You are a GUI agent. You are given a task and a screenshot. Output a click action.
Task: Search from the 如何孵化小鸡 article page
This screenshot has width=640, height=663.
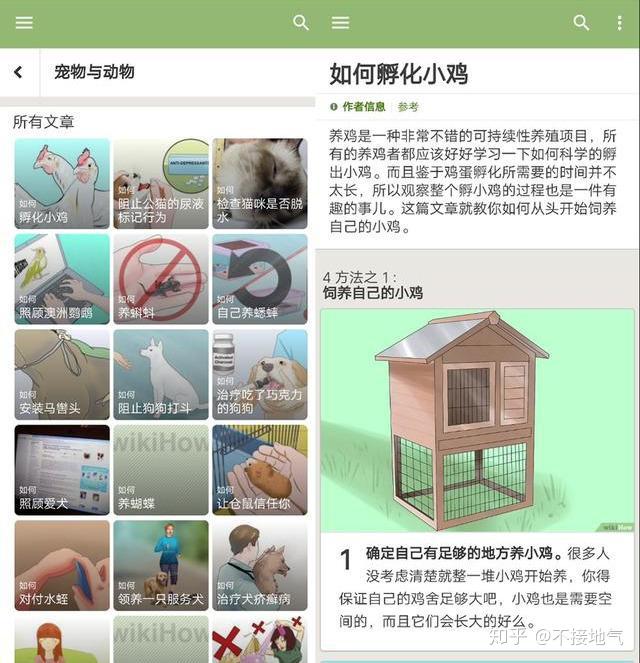pyautogui.click(x=581, y=22)
